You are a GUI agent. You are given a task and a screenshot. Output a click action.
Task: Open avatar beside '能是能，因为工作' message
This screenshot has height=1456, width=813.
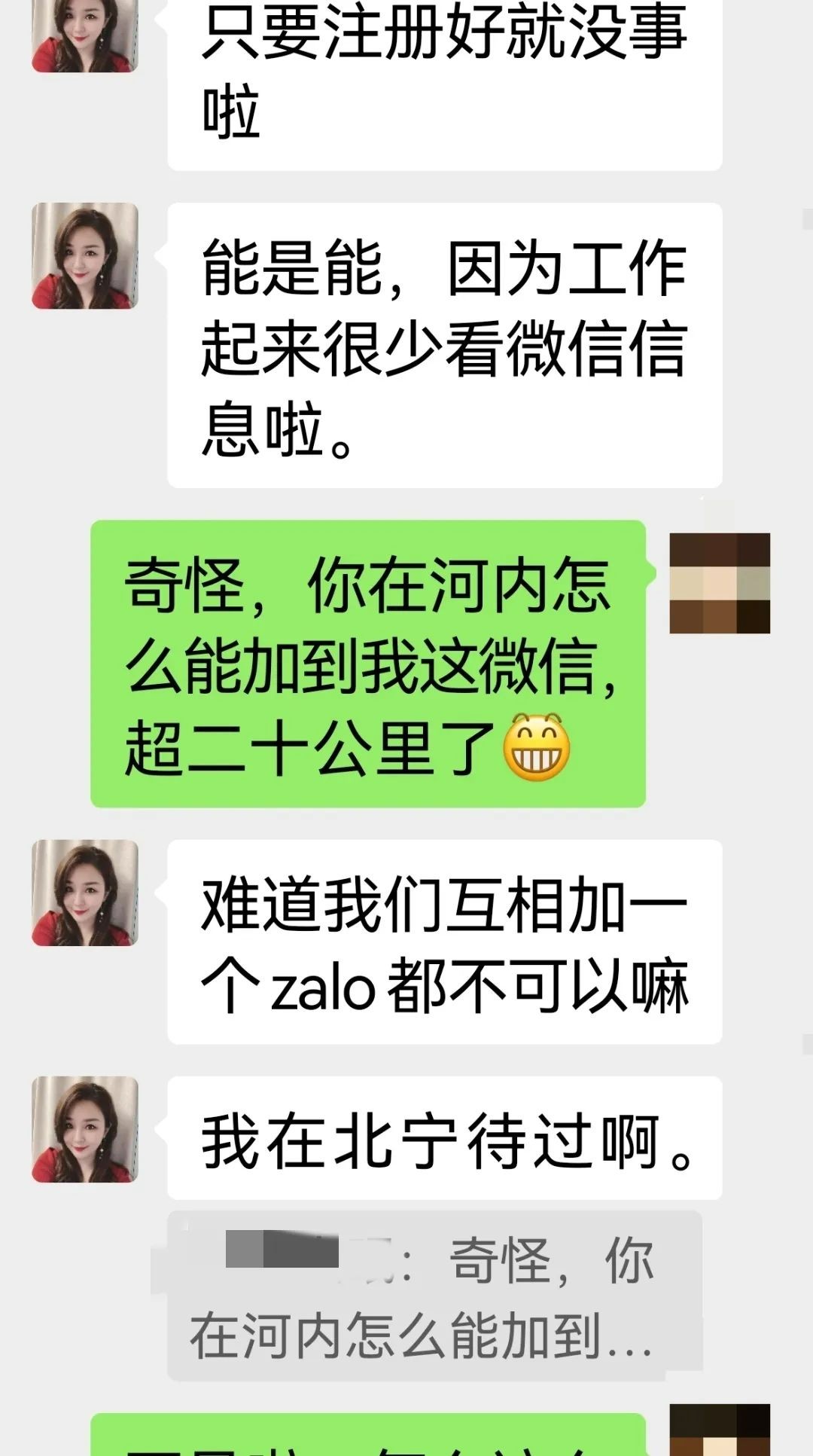coord(85,256)
